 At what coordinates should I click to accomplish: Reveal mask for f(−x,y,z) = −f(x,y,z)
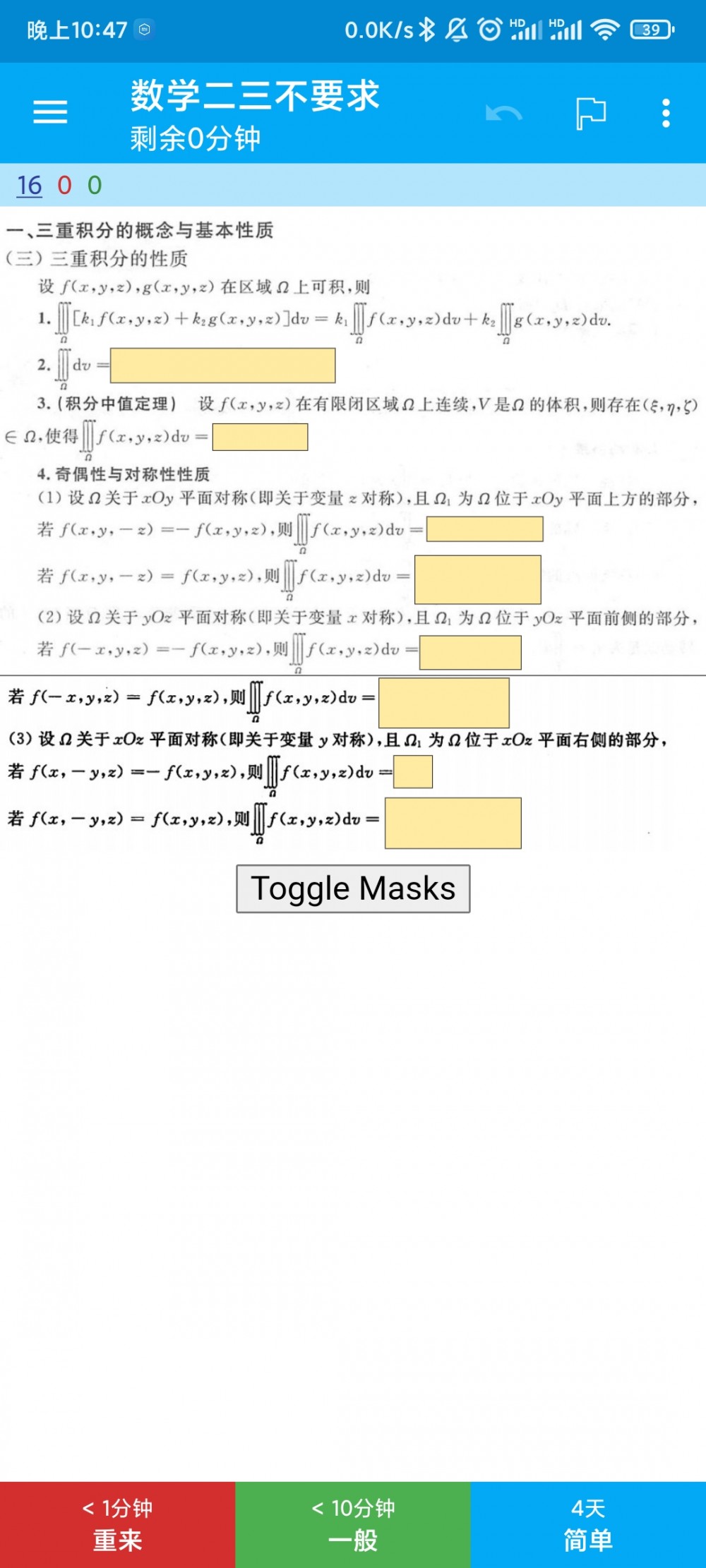click(470, 652)
